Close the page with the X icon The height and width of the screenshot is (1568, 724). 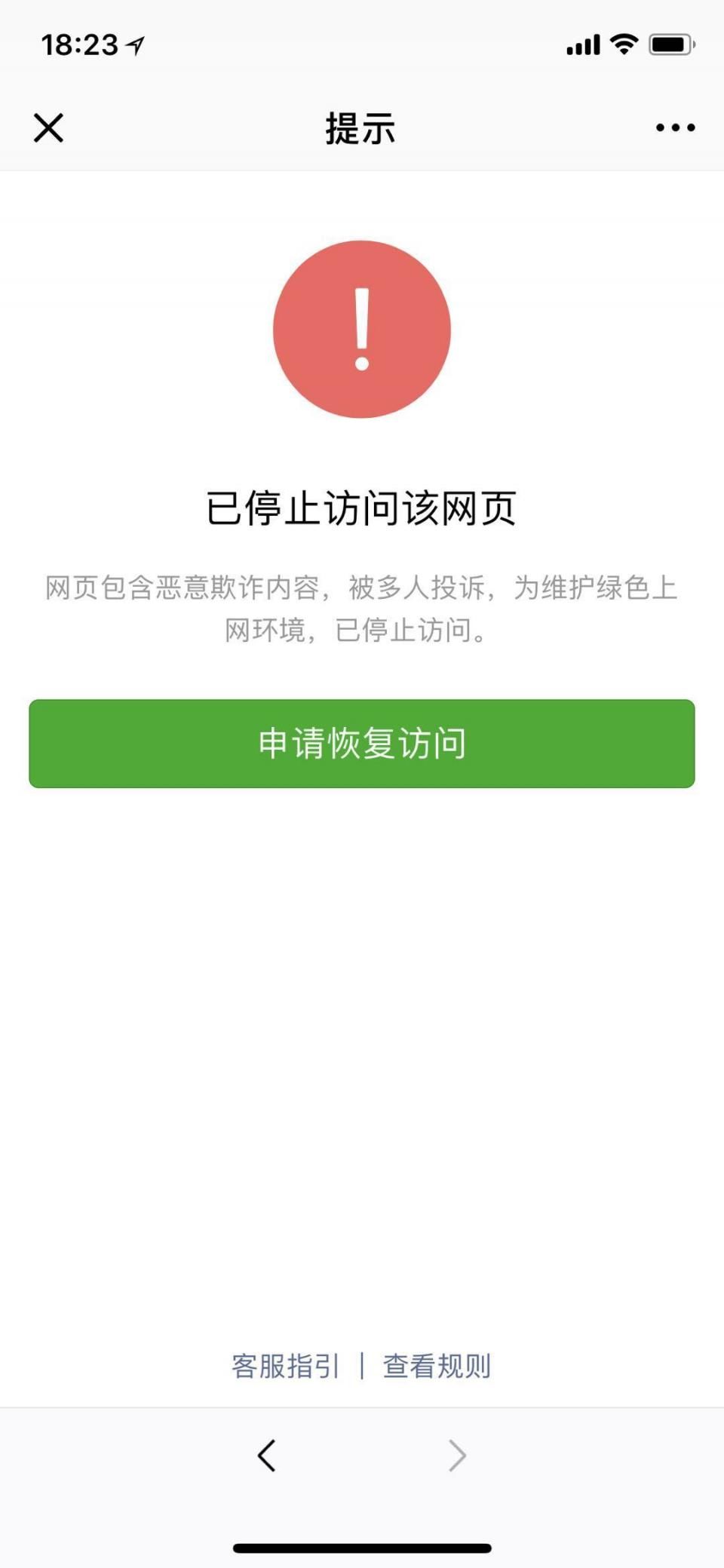(x=48, y=128)
